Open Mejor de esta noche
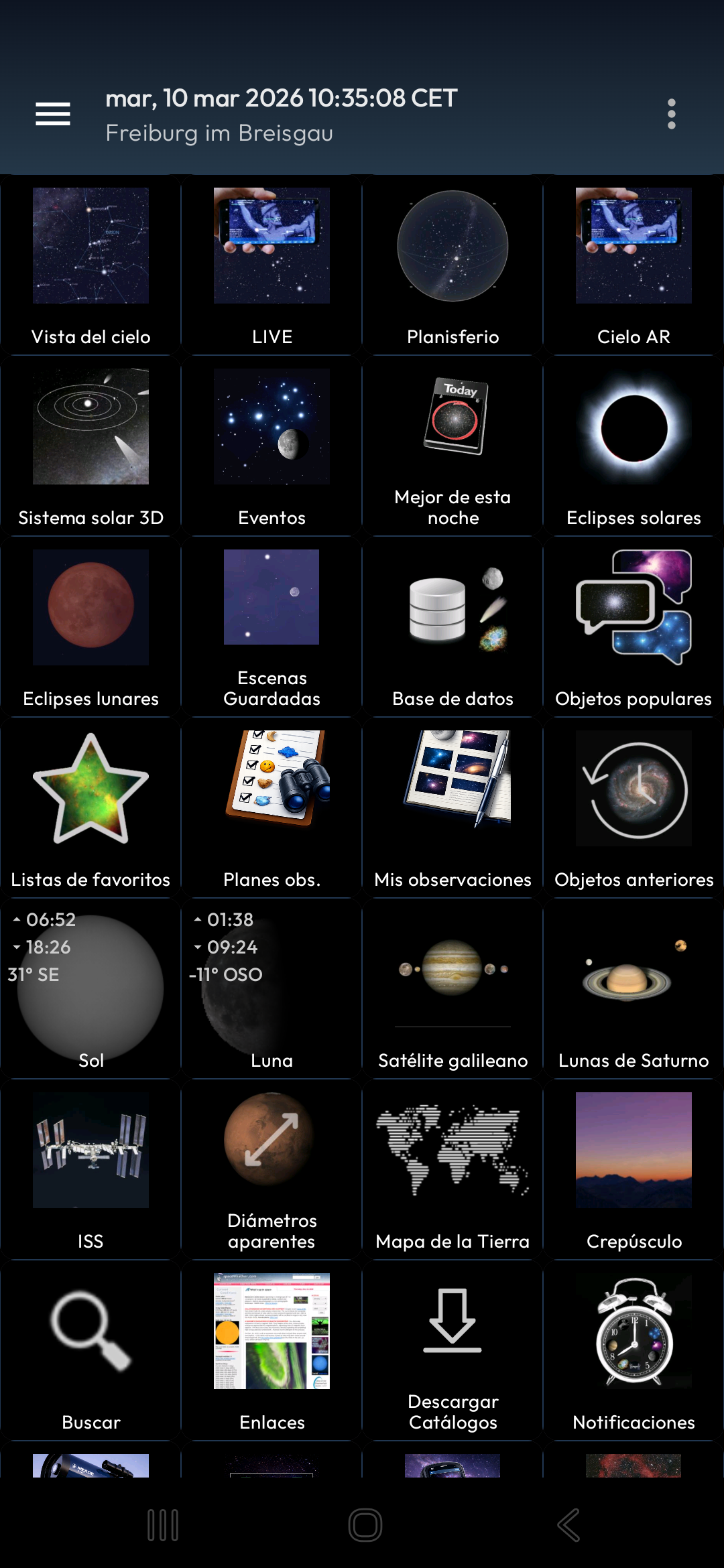 (x=452, y=446)
